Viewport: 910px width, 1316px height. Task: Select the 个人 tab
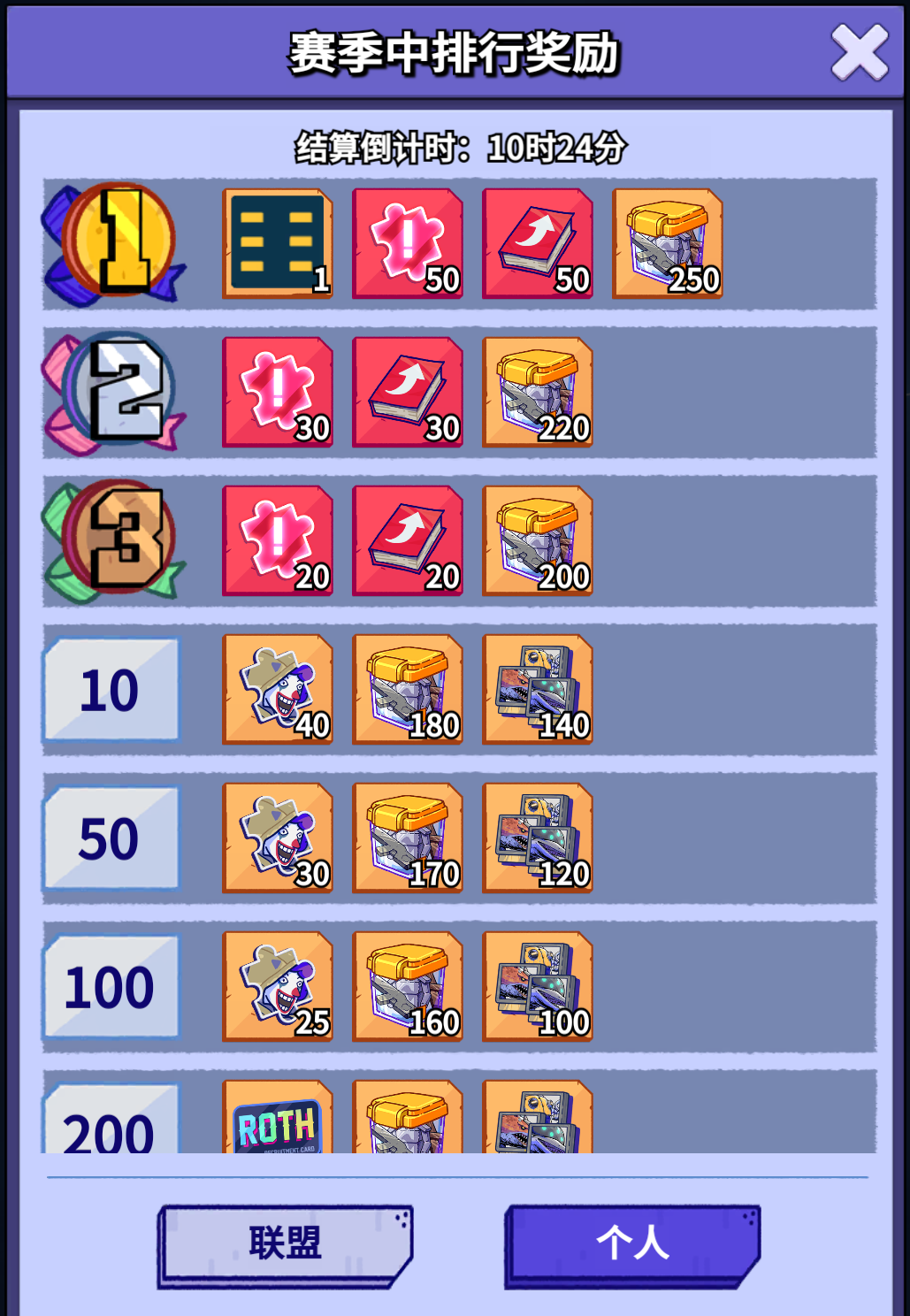(632, 1243)
